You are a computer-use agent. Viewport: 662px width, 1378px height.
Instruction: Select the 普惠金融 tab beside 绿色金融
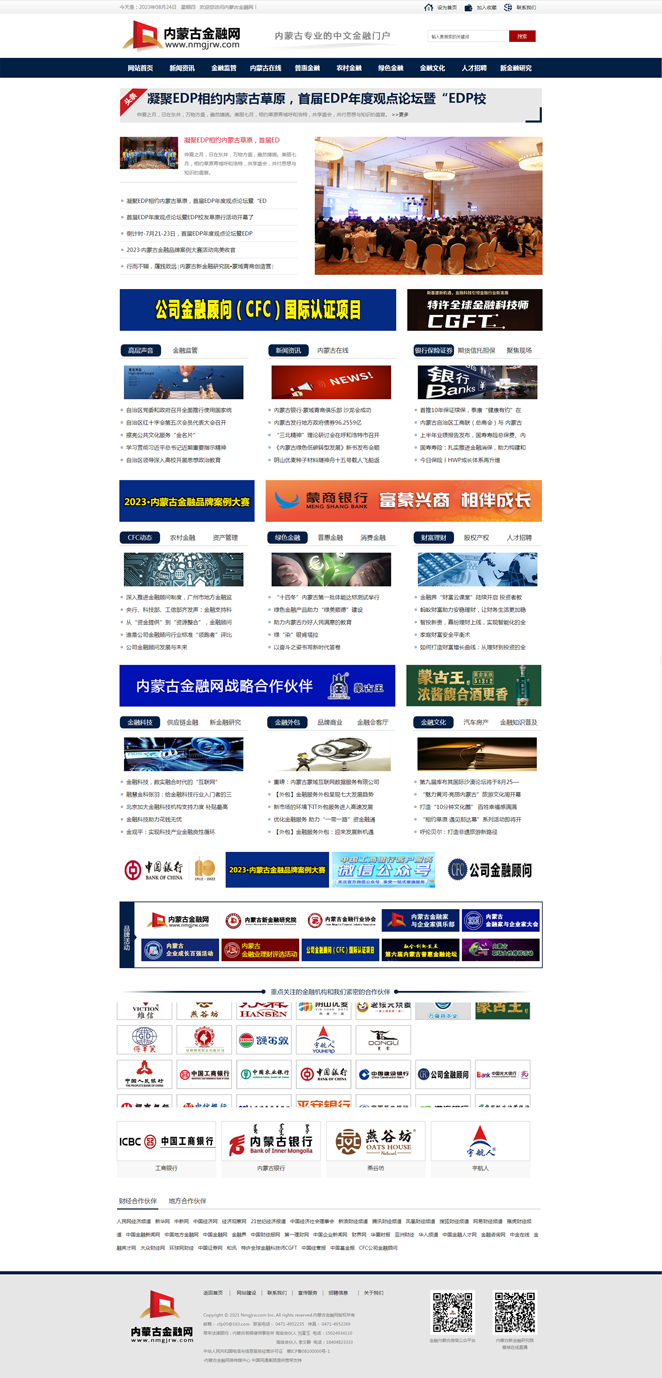331,537
